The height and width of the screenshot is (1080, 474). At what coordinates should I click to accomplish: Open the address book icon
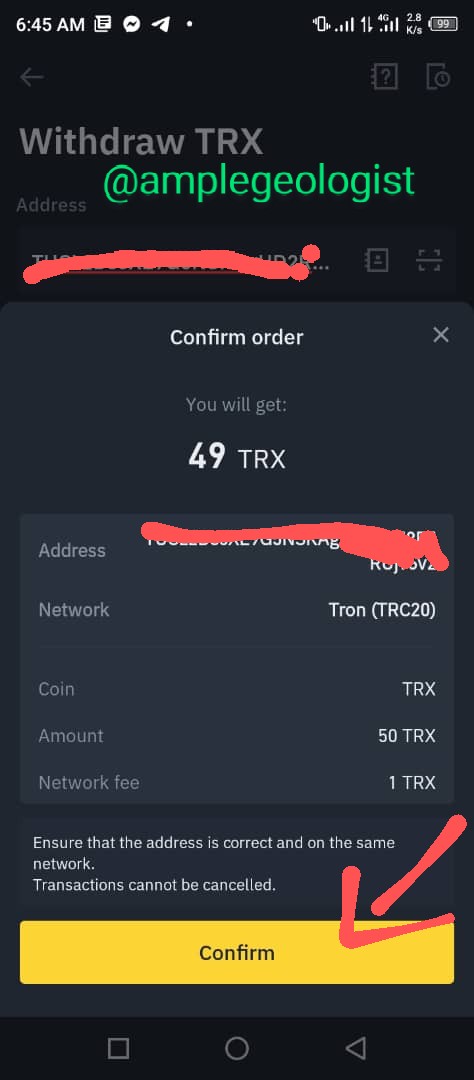[377, 260]
